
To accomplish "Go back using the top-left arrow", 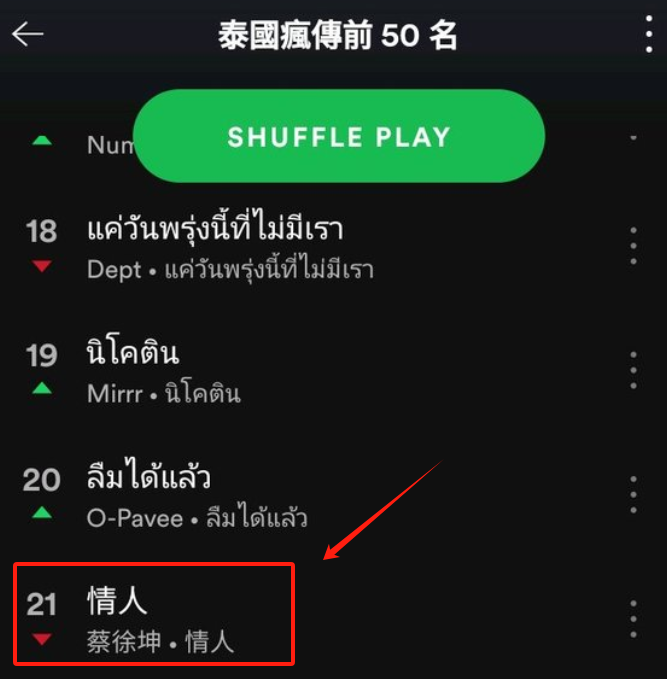I will pyautogui.click(x=28, y=34).
